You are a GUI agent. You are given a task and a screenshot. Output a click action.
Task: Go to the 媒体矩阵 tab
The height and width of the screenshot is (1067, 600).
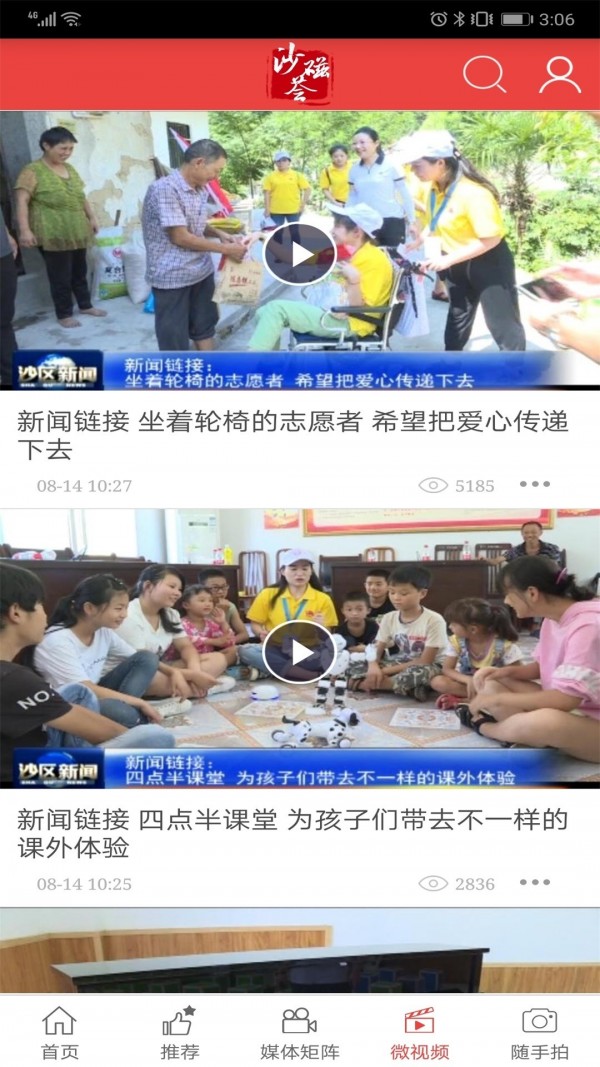300,1032
